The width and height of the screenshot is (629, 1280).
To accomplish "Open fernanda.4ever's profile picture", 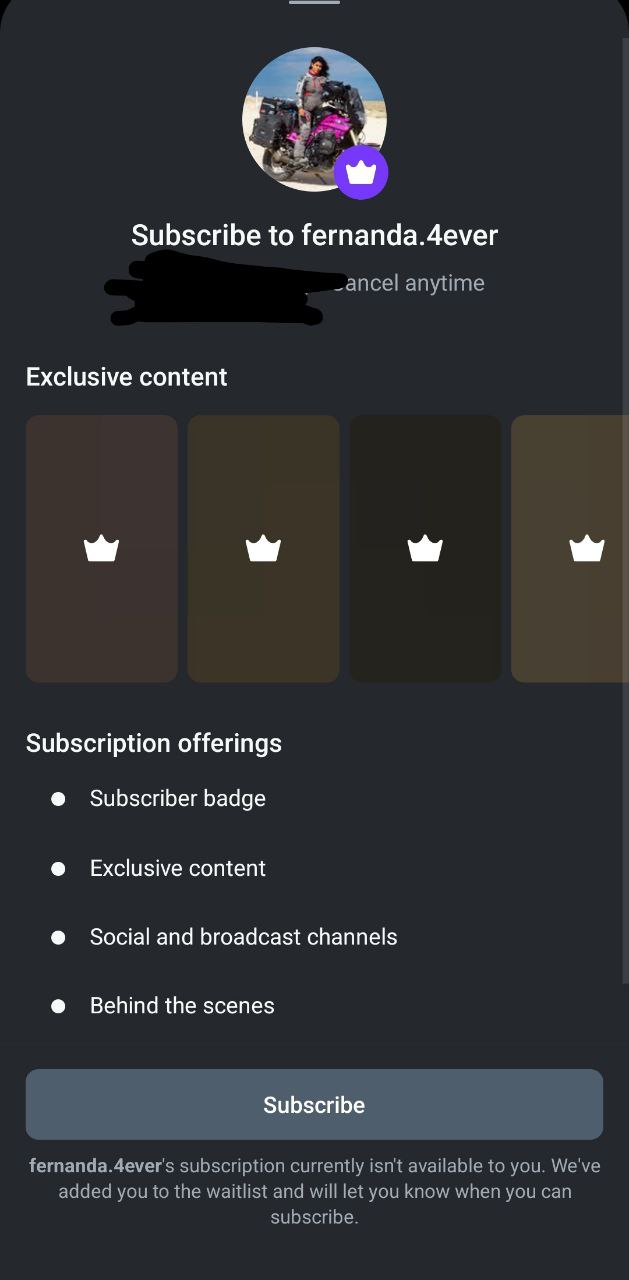I will coord(314,119).
